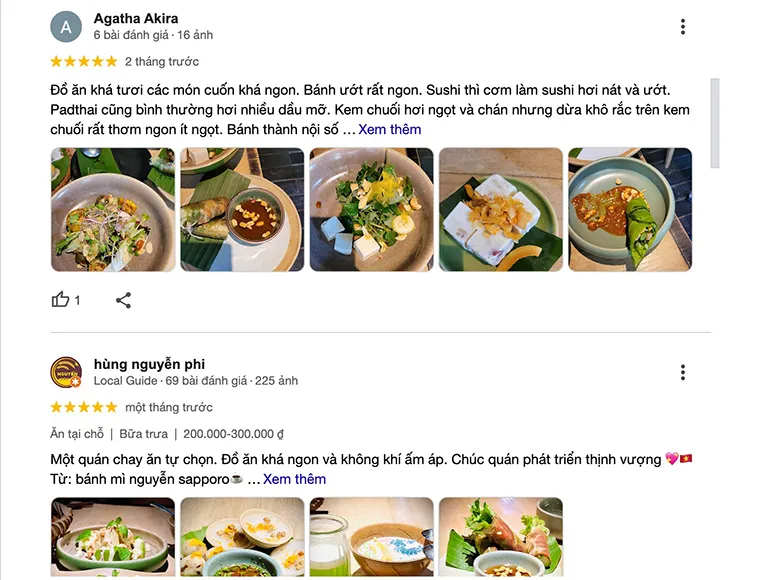This screenshot has width=760, height=580.
Task: Open Agatha Akira's second photo with dipping sauce
Action: point(242,210)
